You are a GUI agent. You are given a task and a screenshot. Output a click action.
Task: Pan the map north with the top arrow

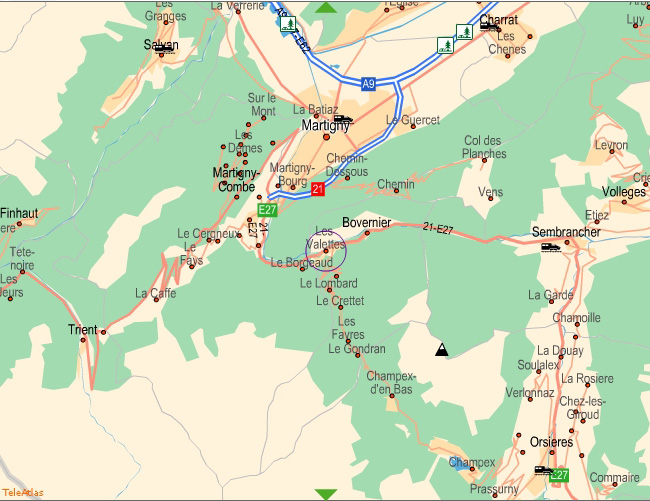coord(326,7)
